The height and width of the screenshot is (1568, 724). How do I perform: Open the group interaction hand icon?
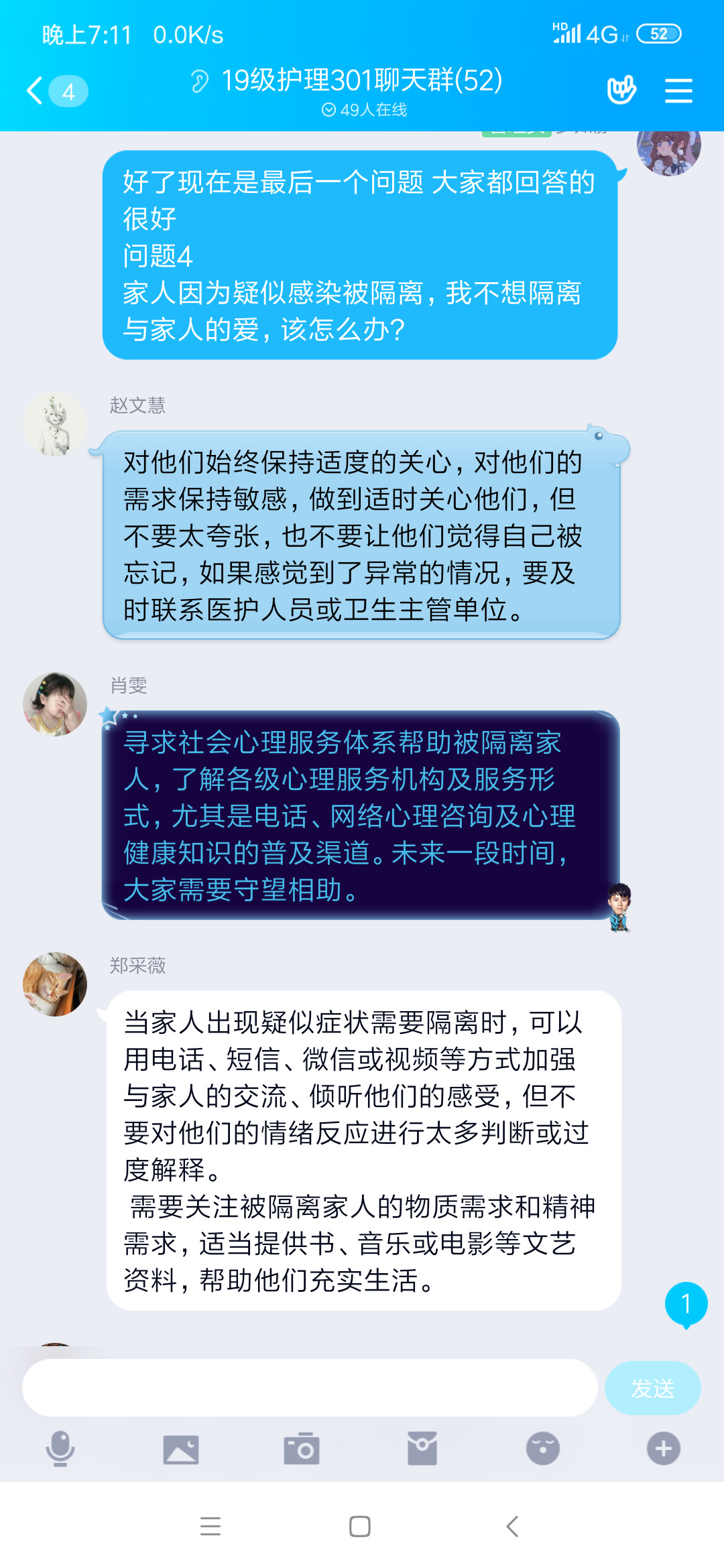tap(621, 90)
